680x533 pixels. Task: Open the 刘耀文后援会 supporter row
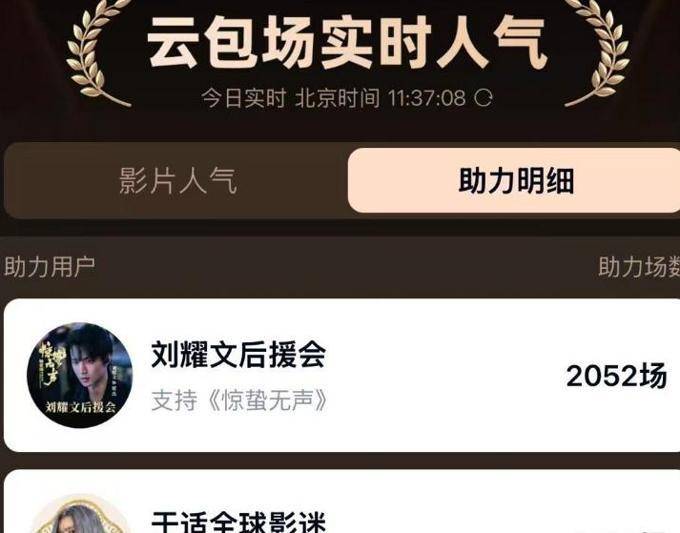340,375
